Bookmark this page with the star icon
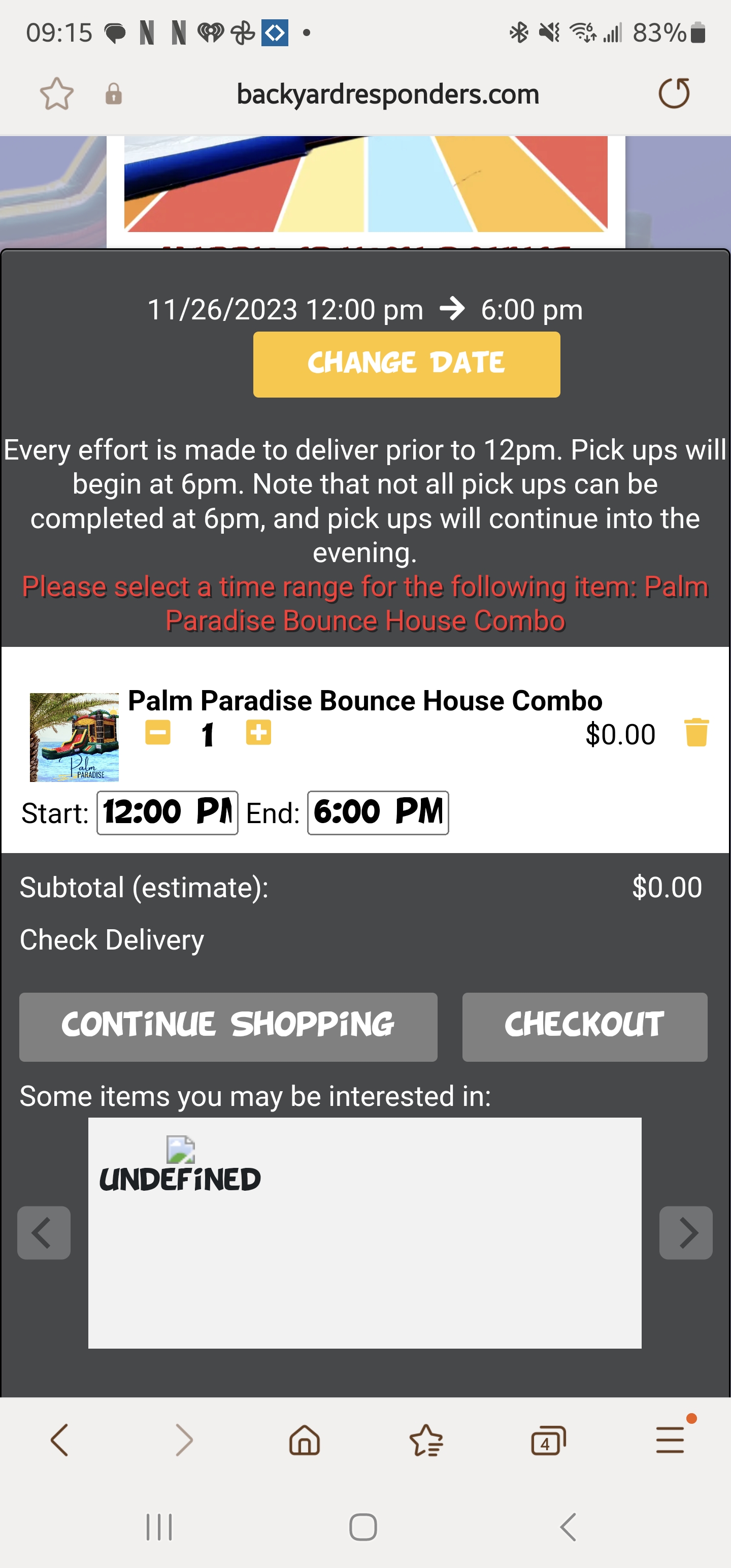The height and width of the screenshot is (1568, 731). click(57, 94)
